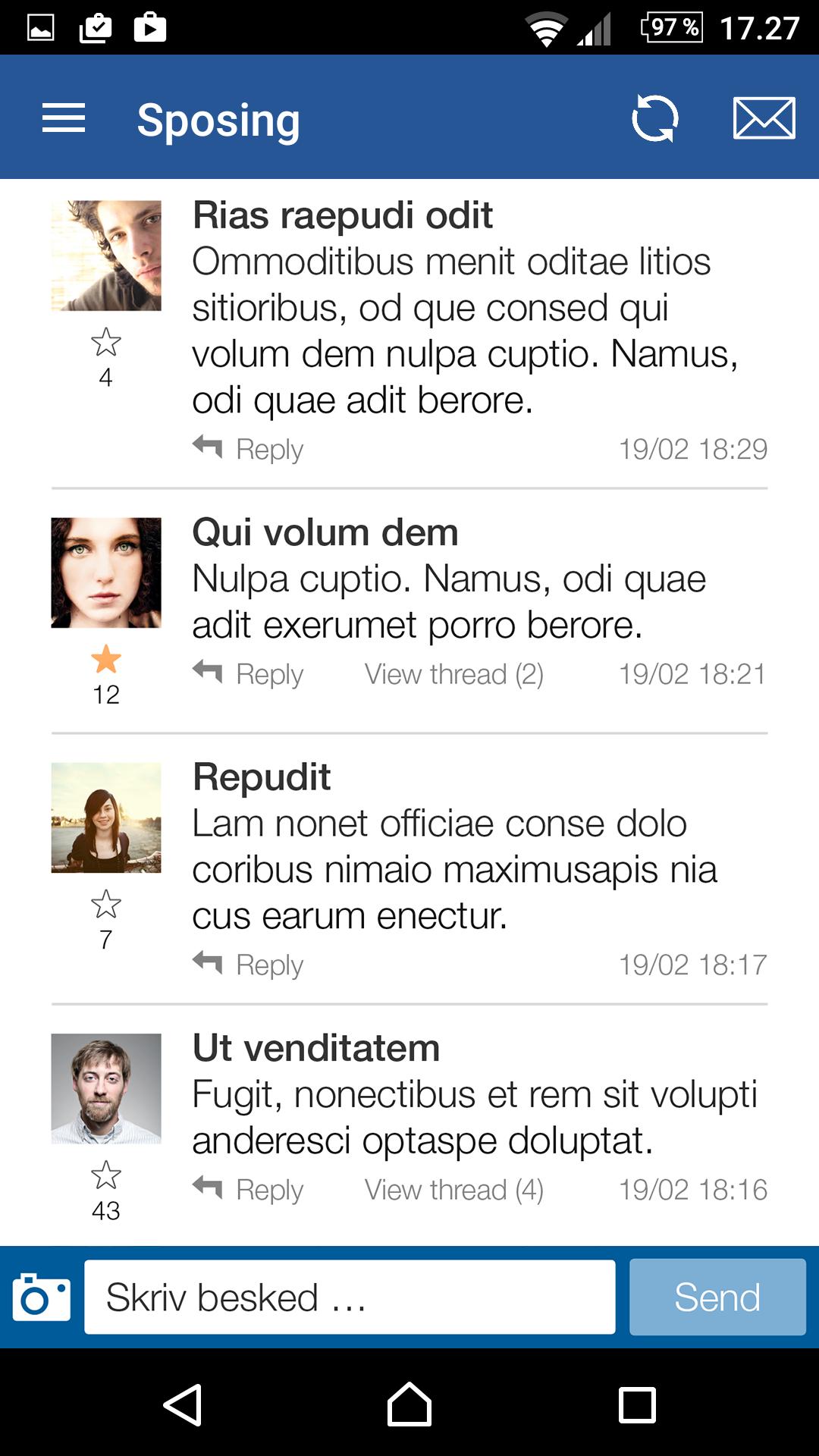The image size is (819, 1456).
Task: Open the messages envelope icon
Action: pos(764,118)
